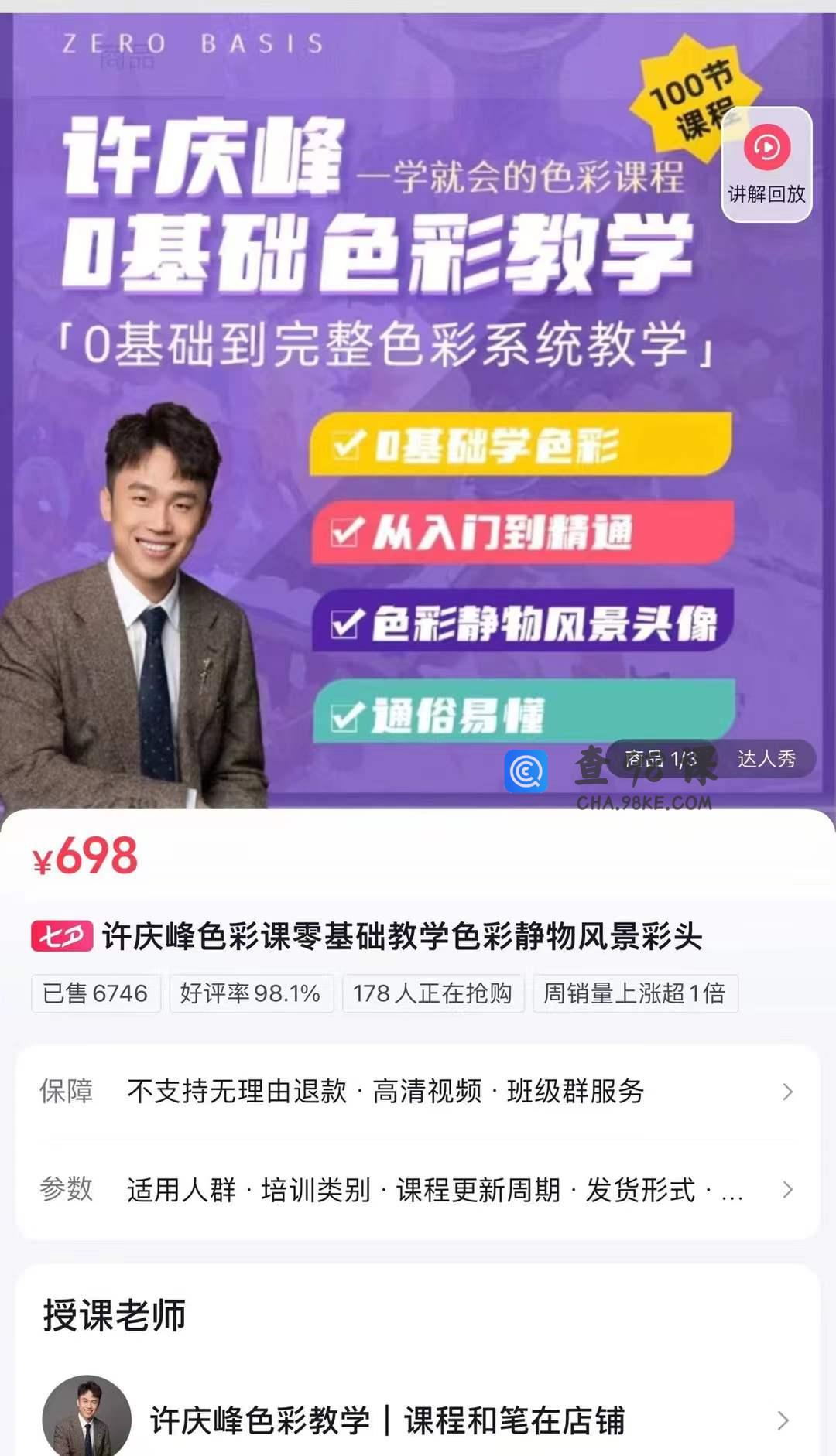
Task: Switch to the 达人秀 view
Action: pos(766,759)
